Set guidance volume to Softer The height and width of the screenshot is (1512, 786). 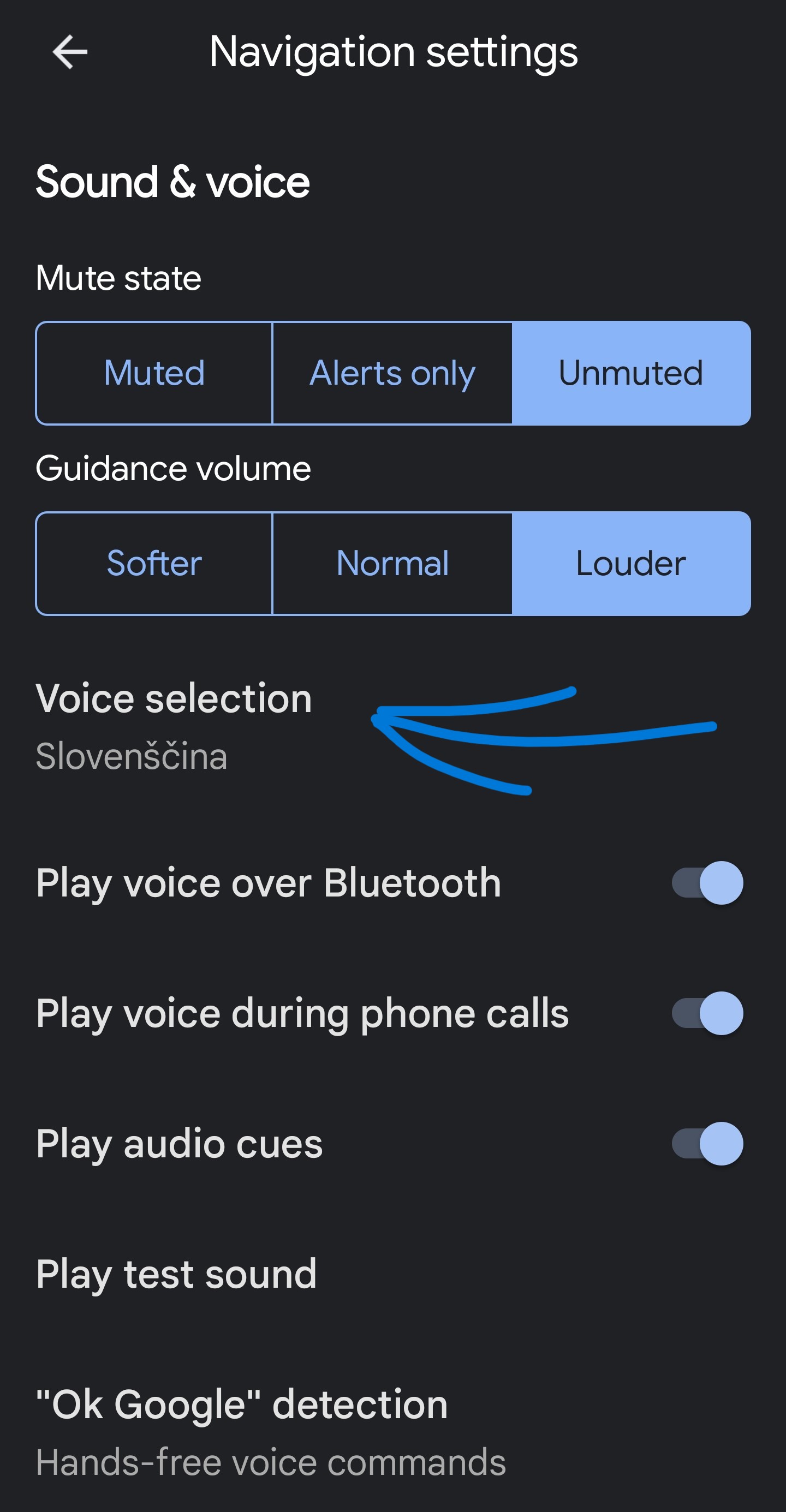[x=154, y=564]
